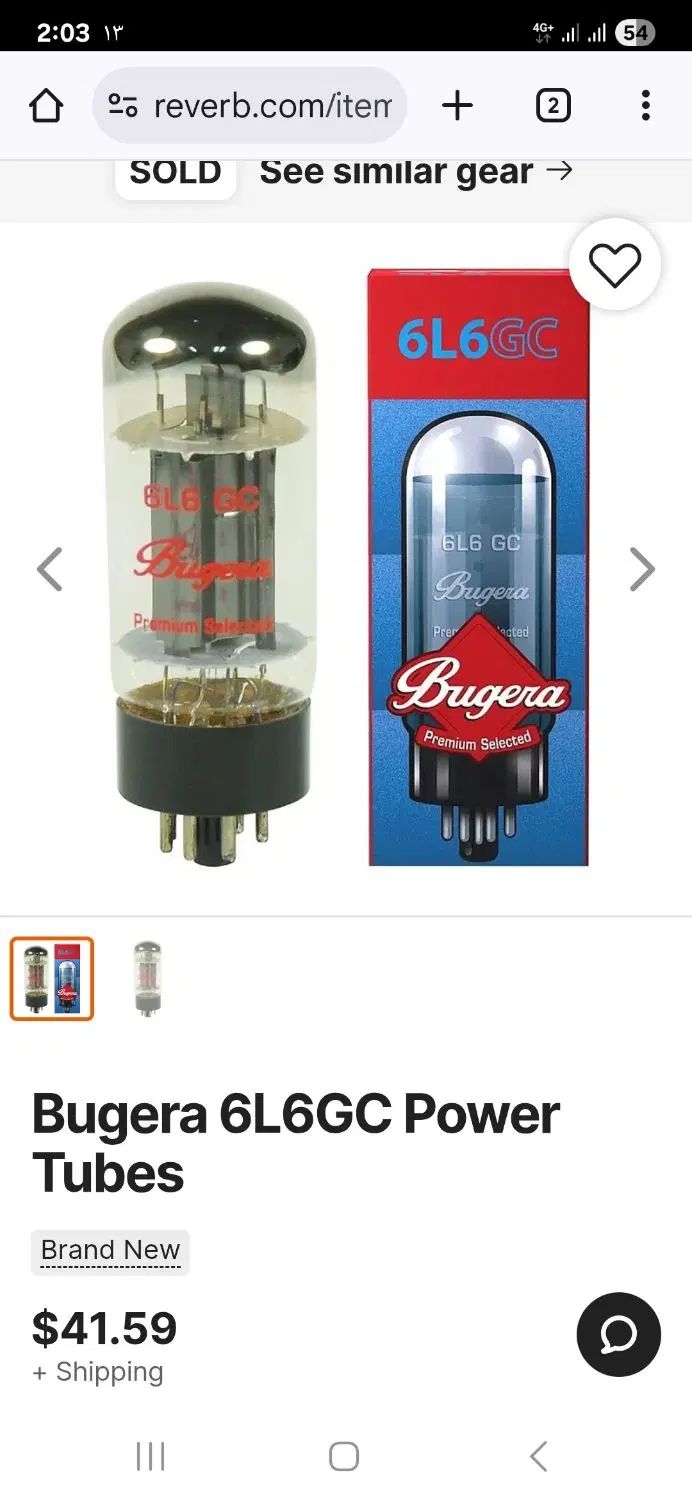Screen dimensions: 692x1500
Task: Show the previous product image
Action: coord(49,569)
